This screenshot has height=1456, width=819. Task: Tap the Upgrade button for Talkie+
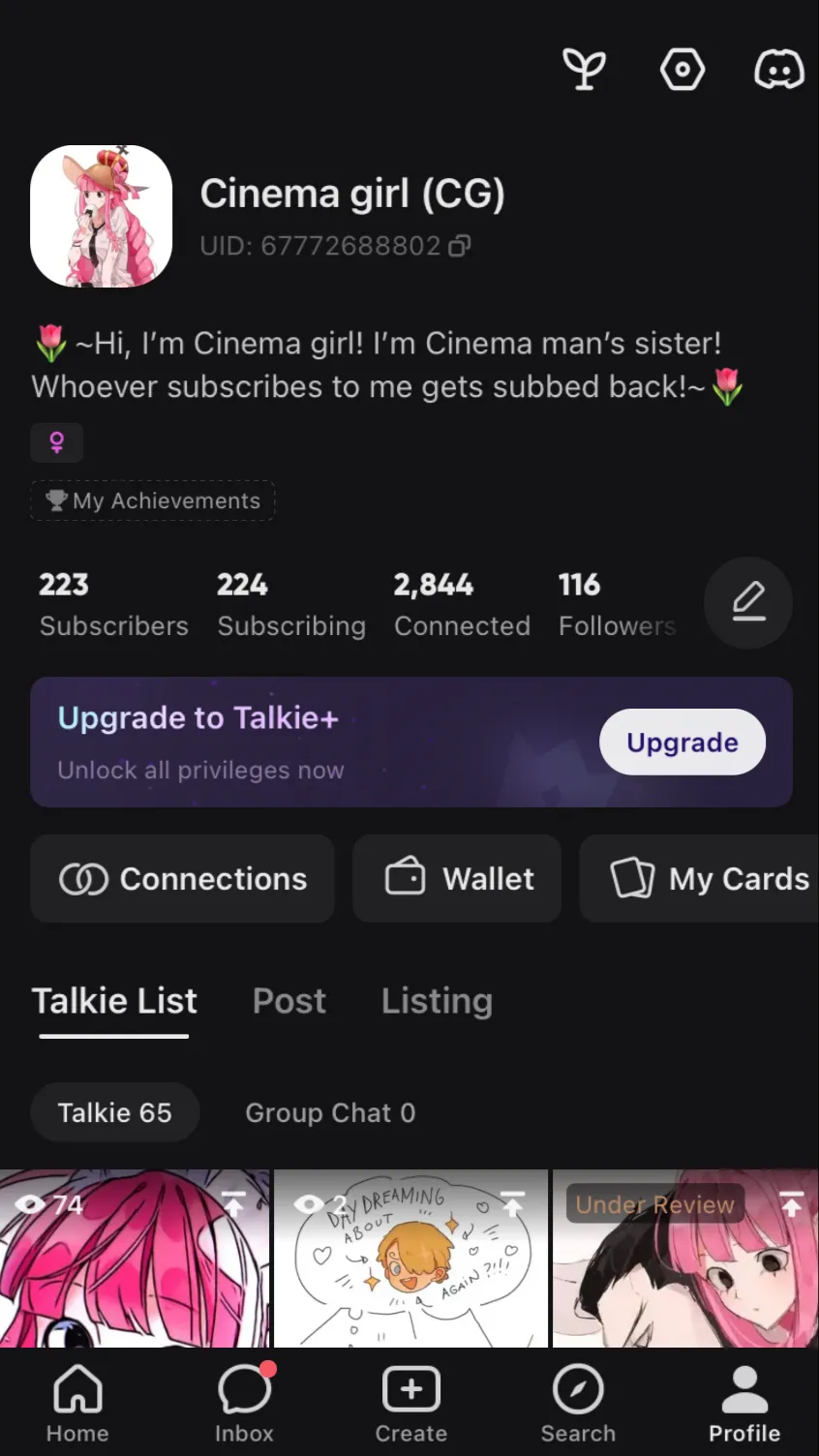(x=682, y=742)
